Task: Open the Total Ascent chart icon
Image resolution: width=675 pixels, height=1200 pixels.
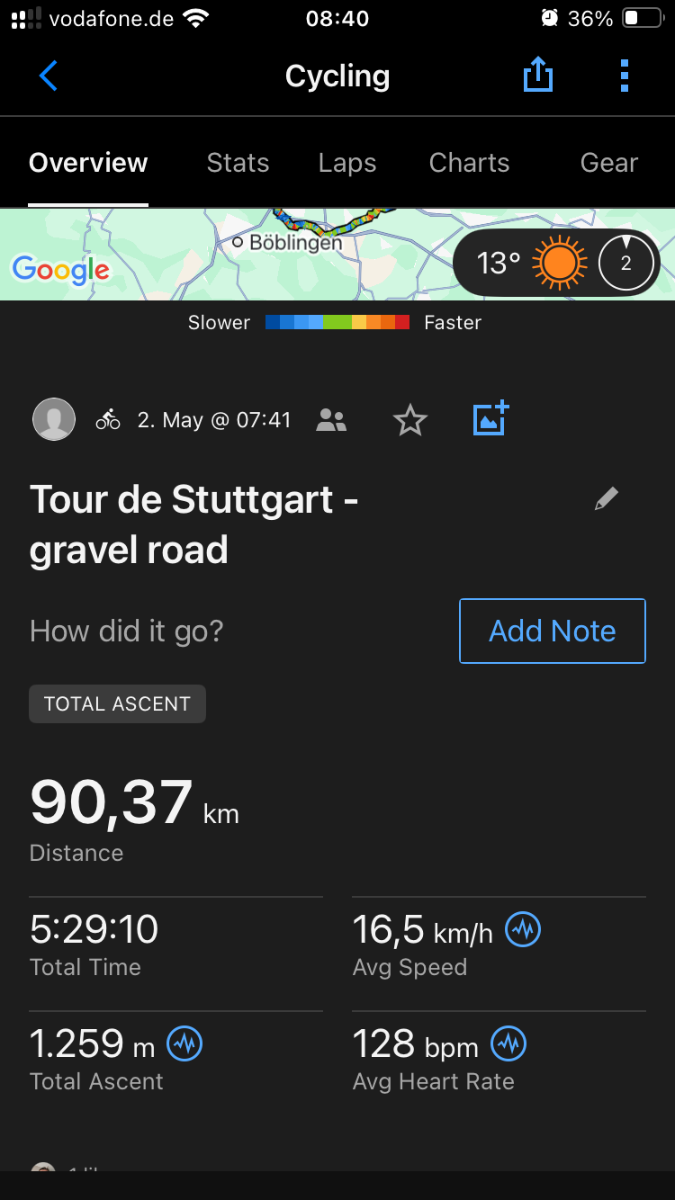Action: (184, 1044)
